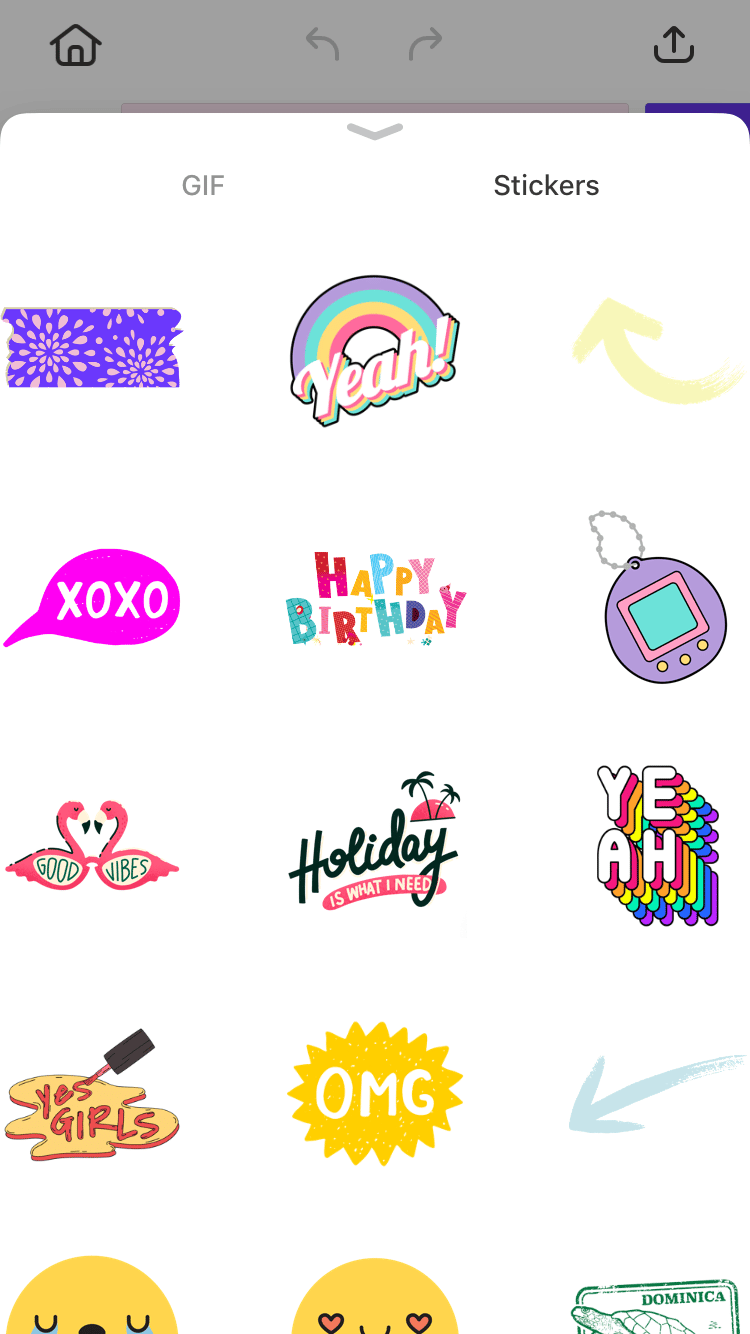Add the pink XOXO speech bubble sticker
This screenshot has width=750, height=1334.
(92, 598)
